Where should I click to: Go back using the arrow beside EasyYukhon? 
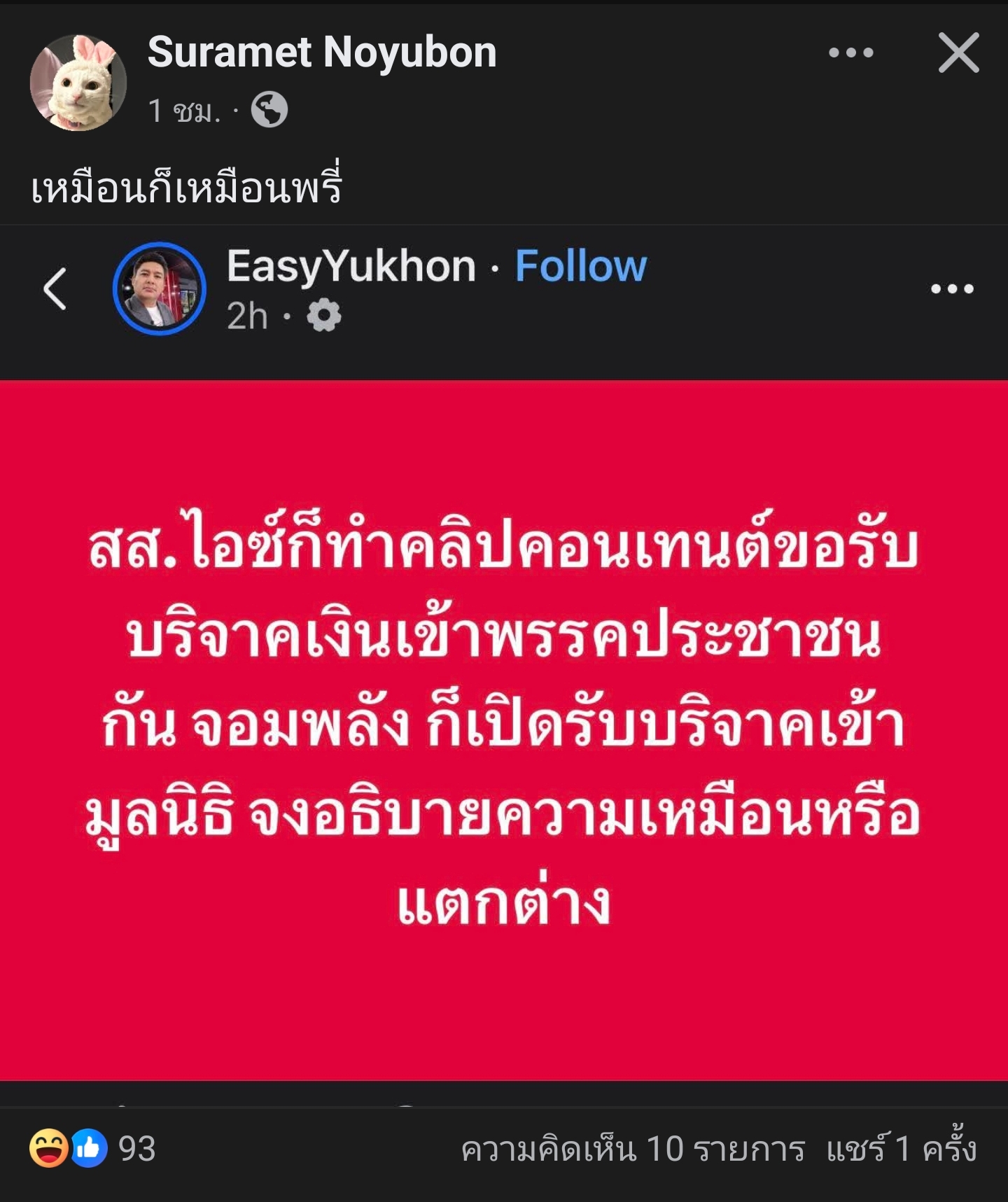coord(55,288)
